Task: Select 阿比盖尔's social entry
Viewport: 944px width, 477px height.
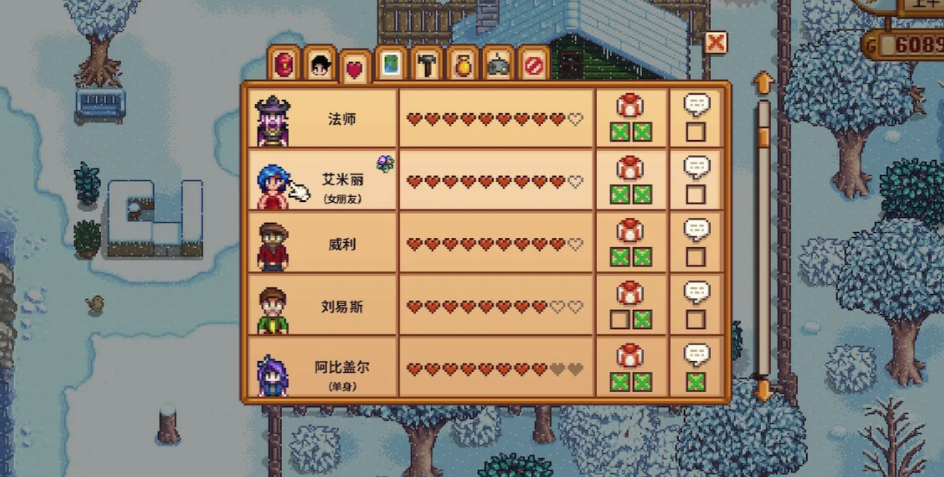Action: (x=420, y=368)
